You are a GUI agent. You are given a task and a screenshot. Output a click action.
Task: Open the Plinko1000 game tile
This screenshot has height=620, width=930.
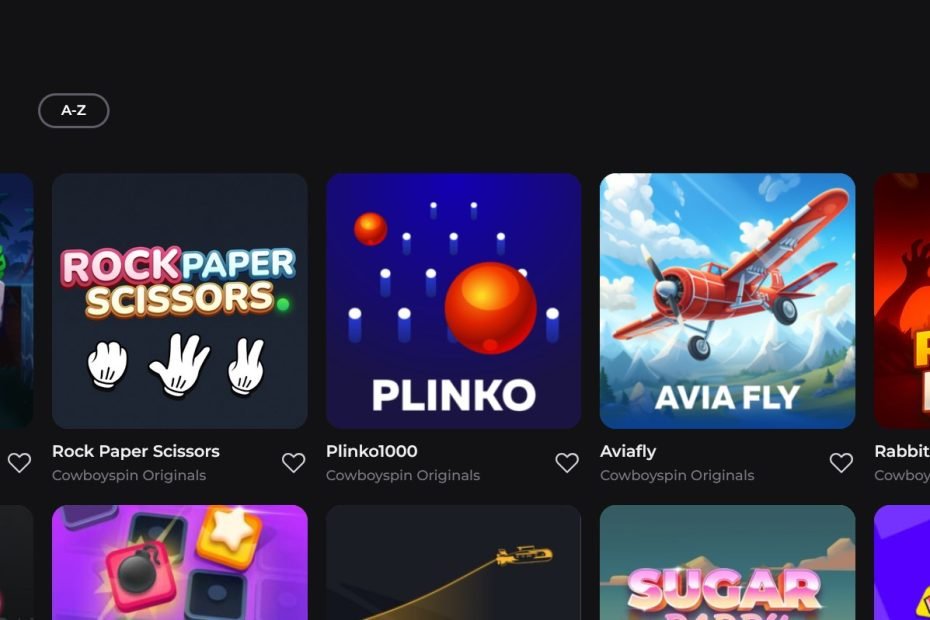(453, 301)
